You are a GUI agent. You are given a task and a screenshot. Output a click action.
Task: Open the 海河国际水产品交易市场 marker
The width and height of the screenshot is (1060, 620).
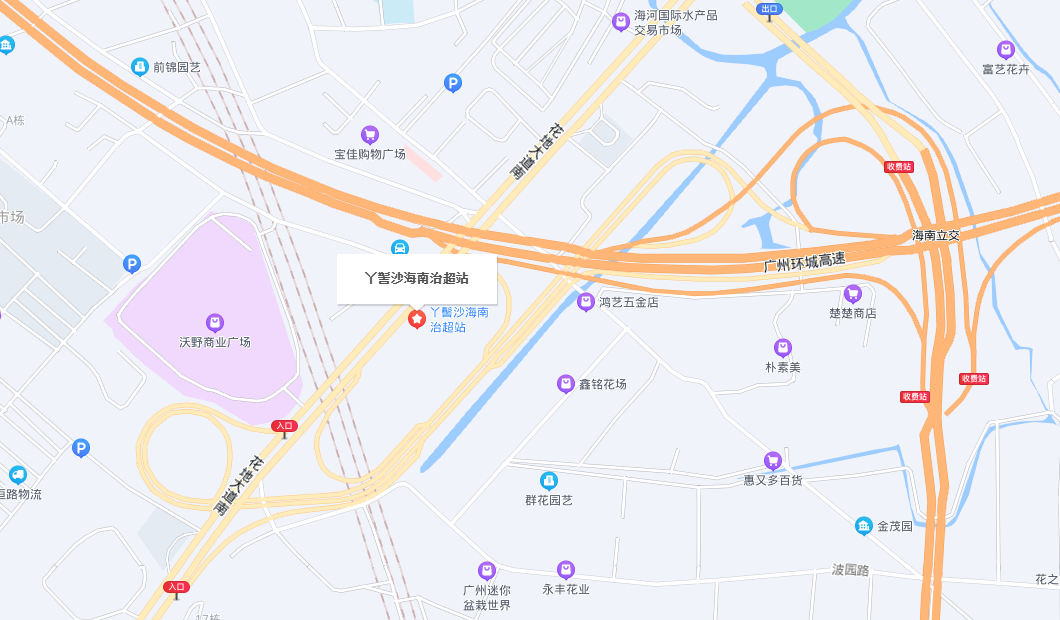(x=620, y=21)
